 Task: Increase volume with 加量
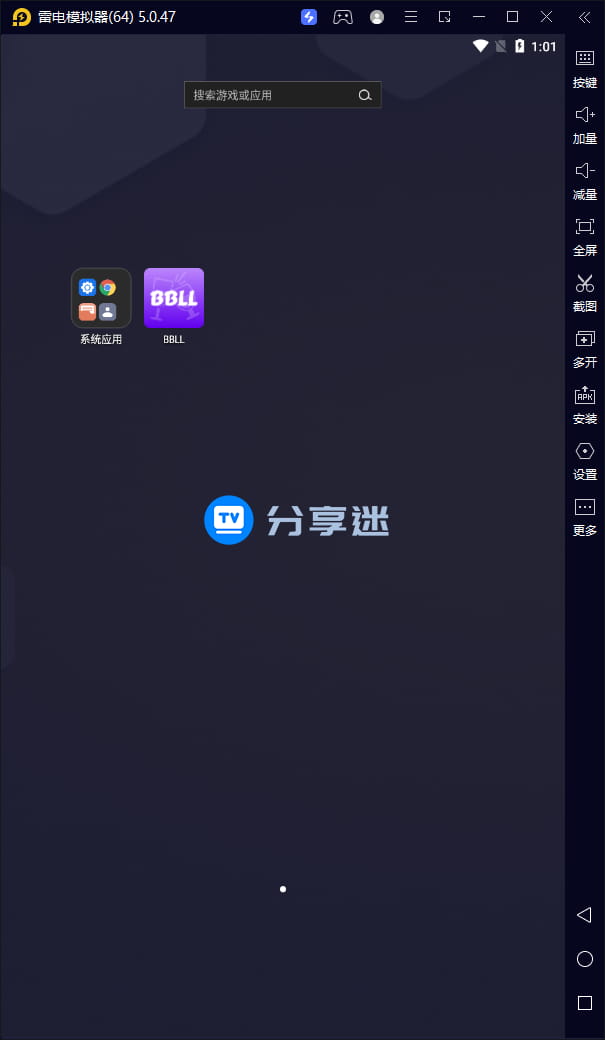point(585,124)
